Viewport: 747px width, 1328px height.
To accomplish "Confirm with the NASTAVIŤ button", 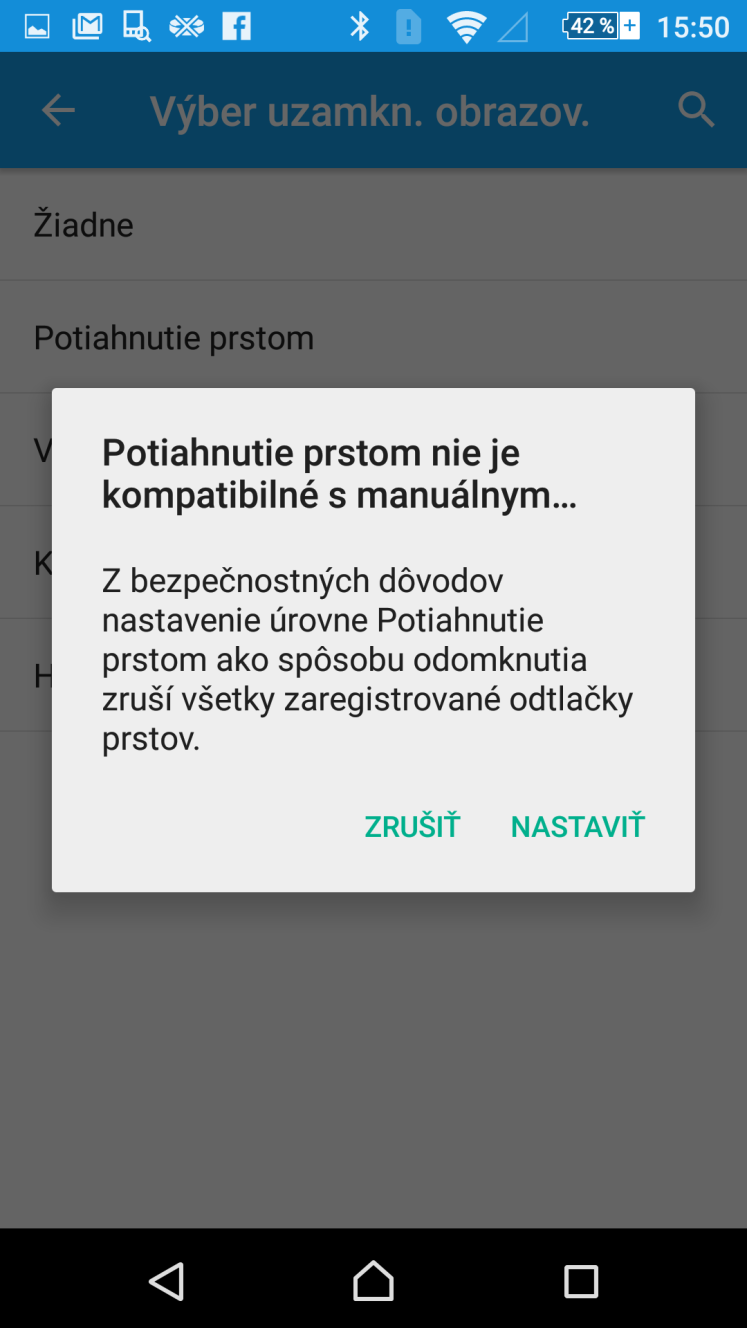I will click(578, 826).
